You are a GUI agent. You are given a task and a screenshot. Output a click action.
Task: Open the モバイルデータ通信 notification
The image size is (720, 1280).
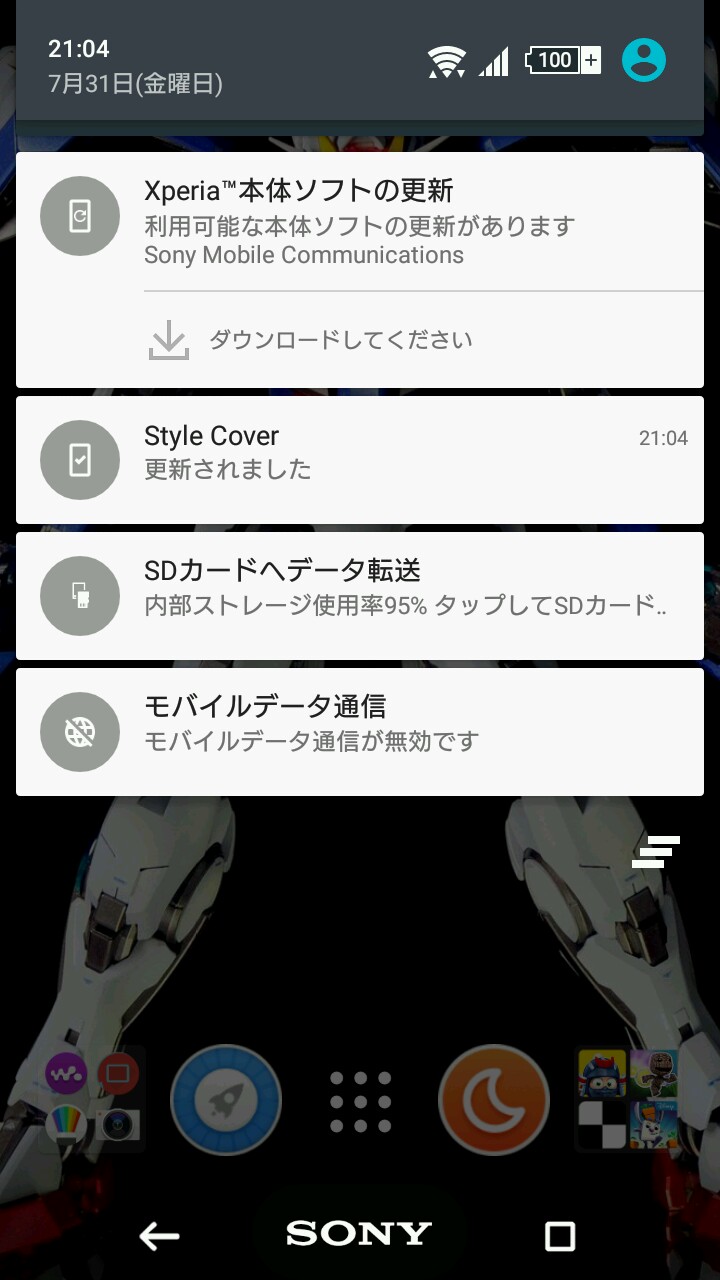pyautogui.click(x=360, y=732)
